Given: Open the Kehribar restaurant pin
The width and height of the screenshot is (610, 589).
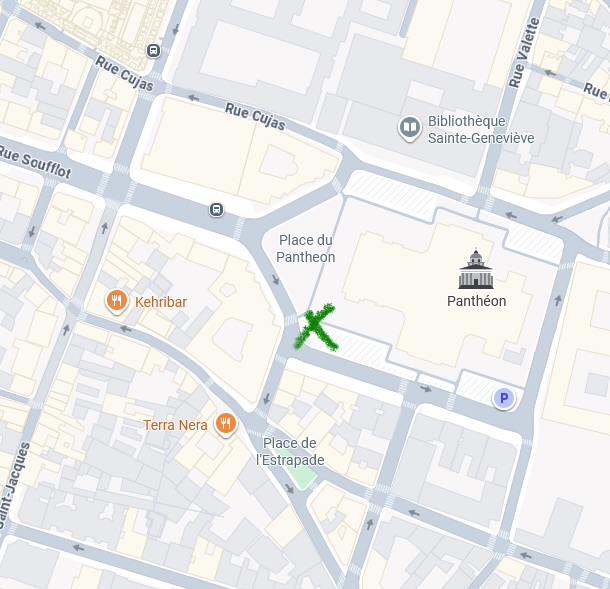Looking at the screenshot, I should (x=117, y=300).
